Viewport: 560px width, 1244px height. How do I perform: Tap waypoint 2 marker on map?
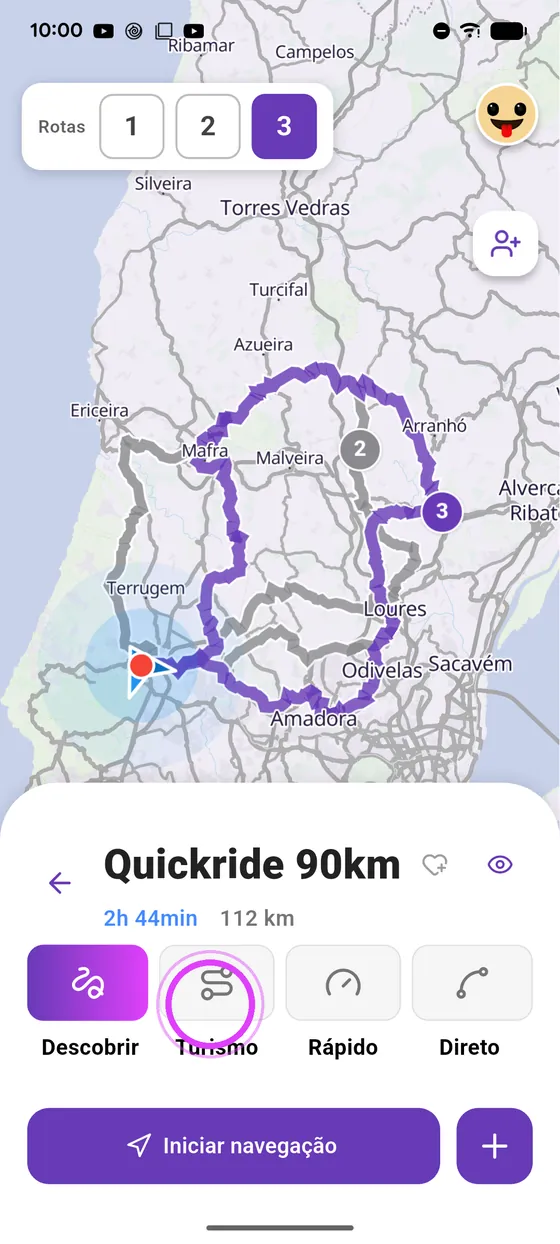pyautogui.click(x=360, y=449)
